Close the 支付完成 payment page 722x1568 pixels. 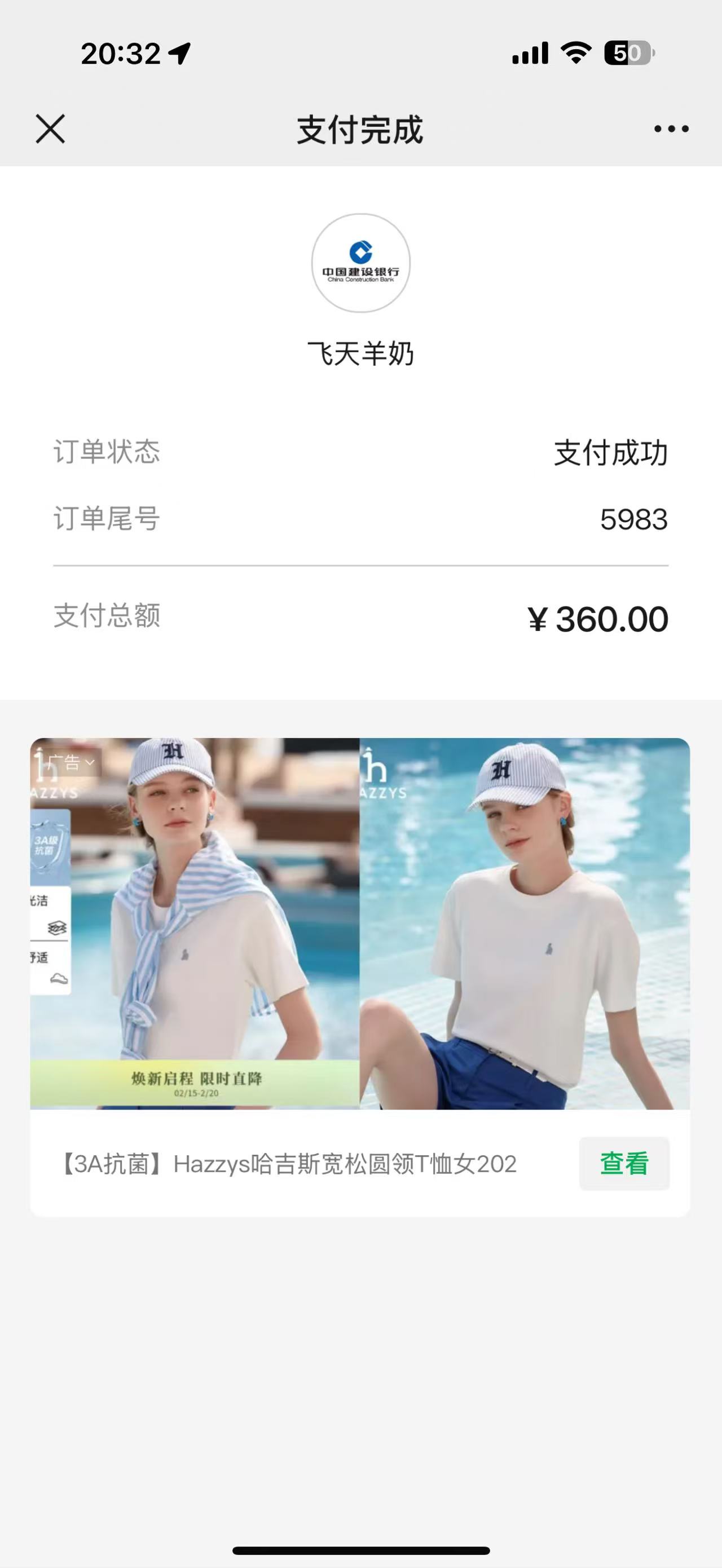click(51, 129)
